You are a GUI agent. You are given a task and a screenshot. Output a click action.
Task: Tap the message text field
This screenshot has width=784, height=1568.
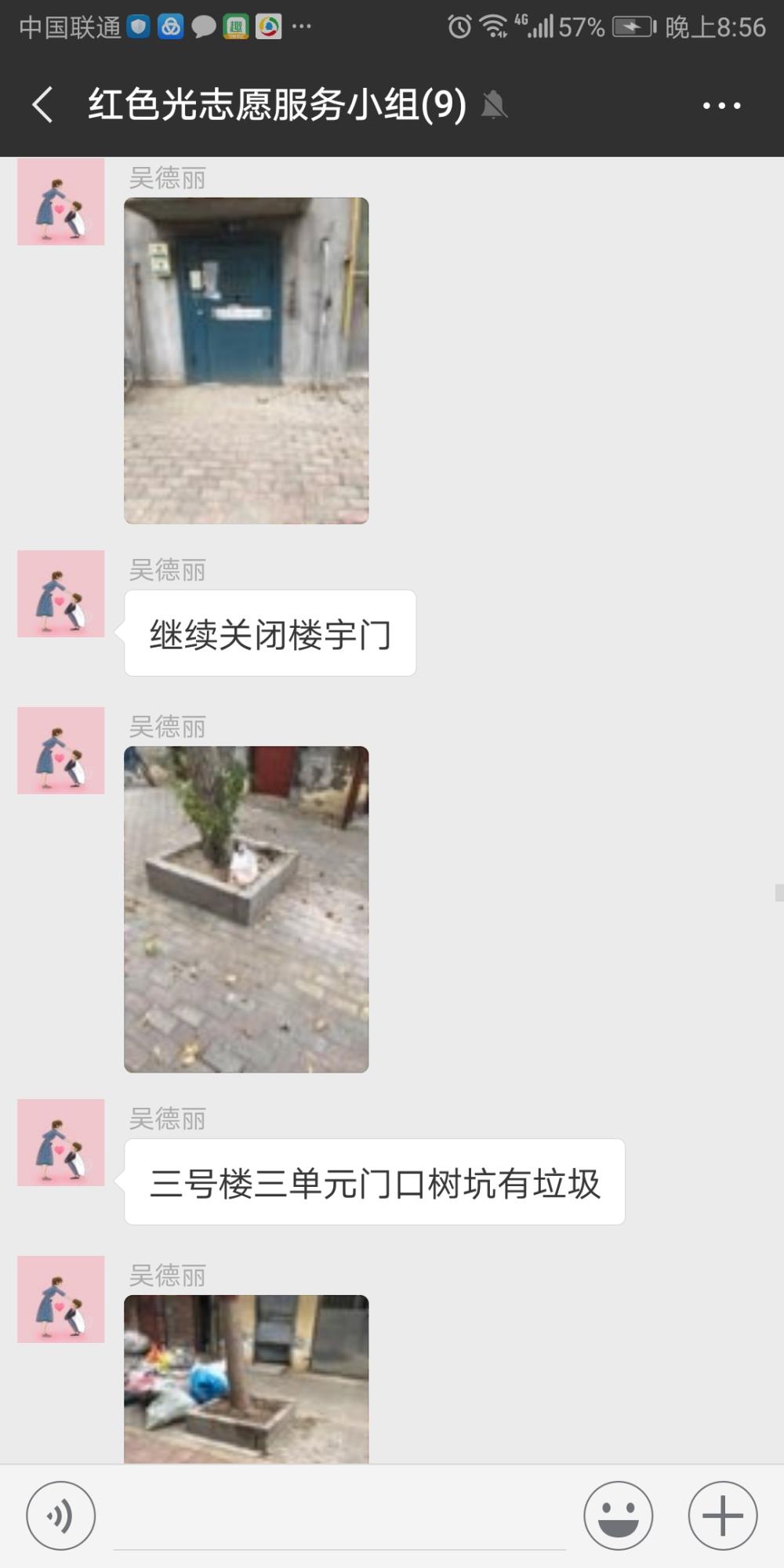click(339, 1517)
